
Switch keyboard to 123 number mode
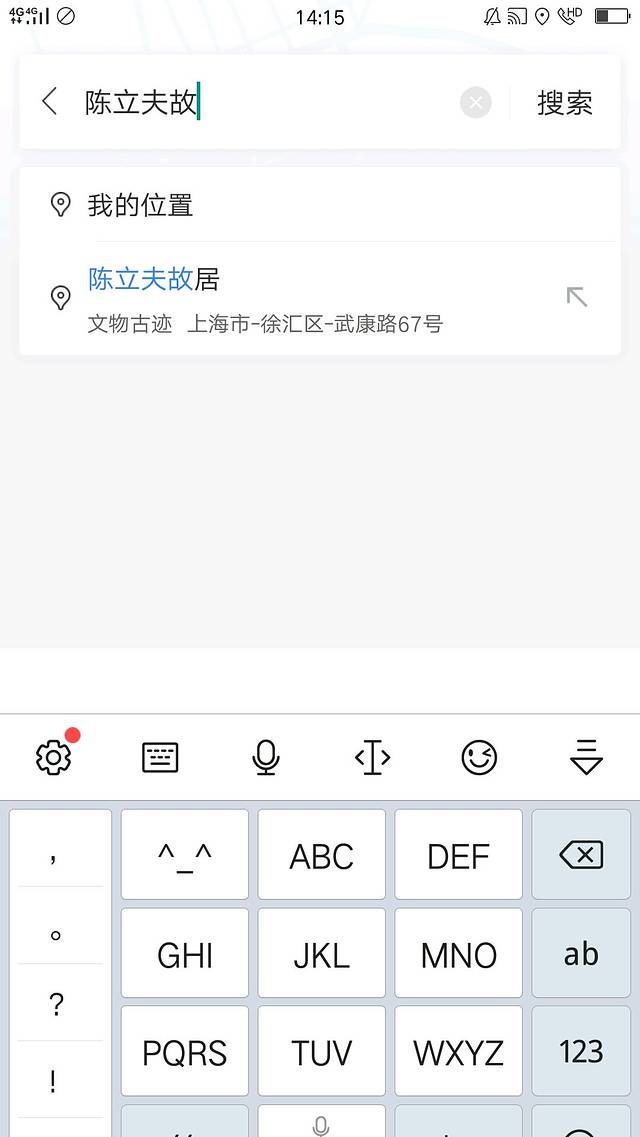(581, 1051)
